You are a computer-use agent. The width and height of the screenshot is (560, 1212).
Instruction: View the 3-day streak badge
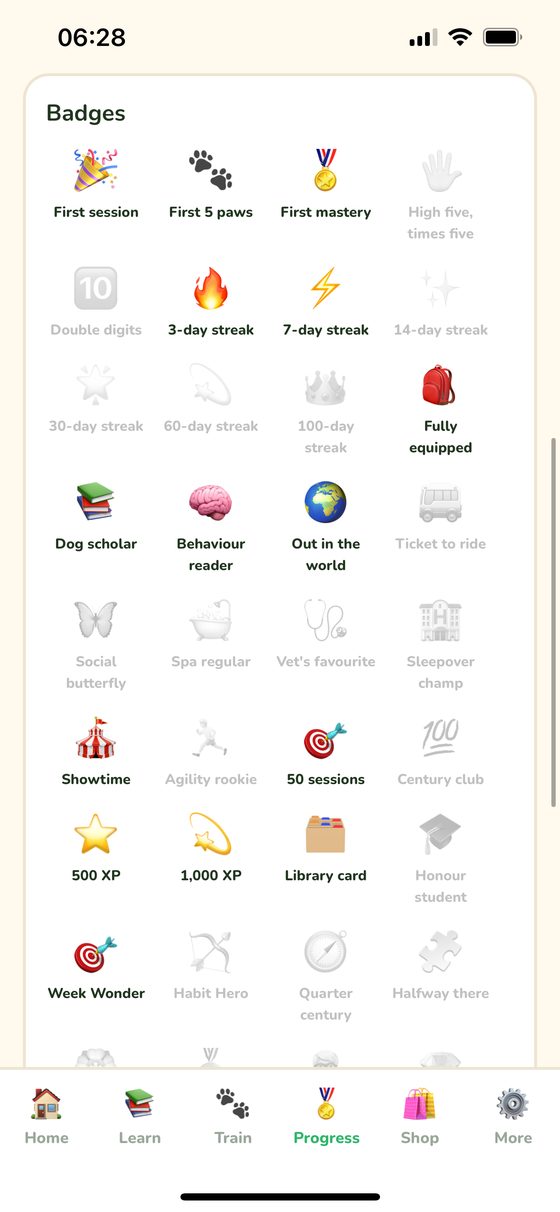pyautogui.click(x=211, y=302)
